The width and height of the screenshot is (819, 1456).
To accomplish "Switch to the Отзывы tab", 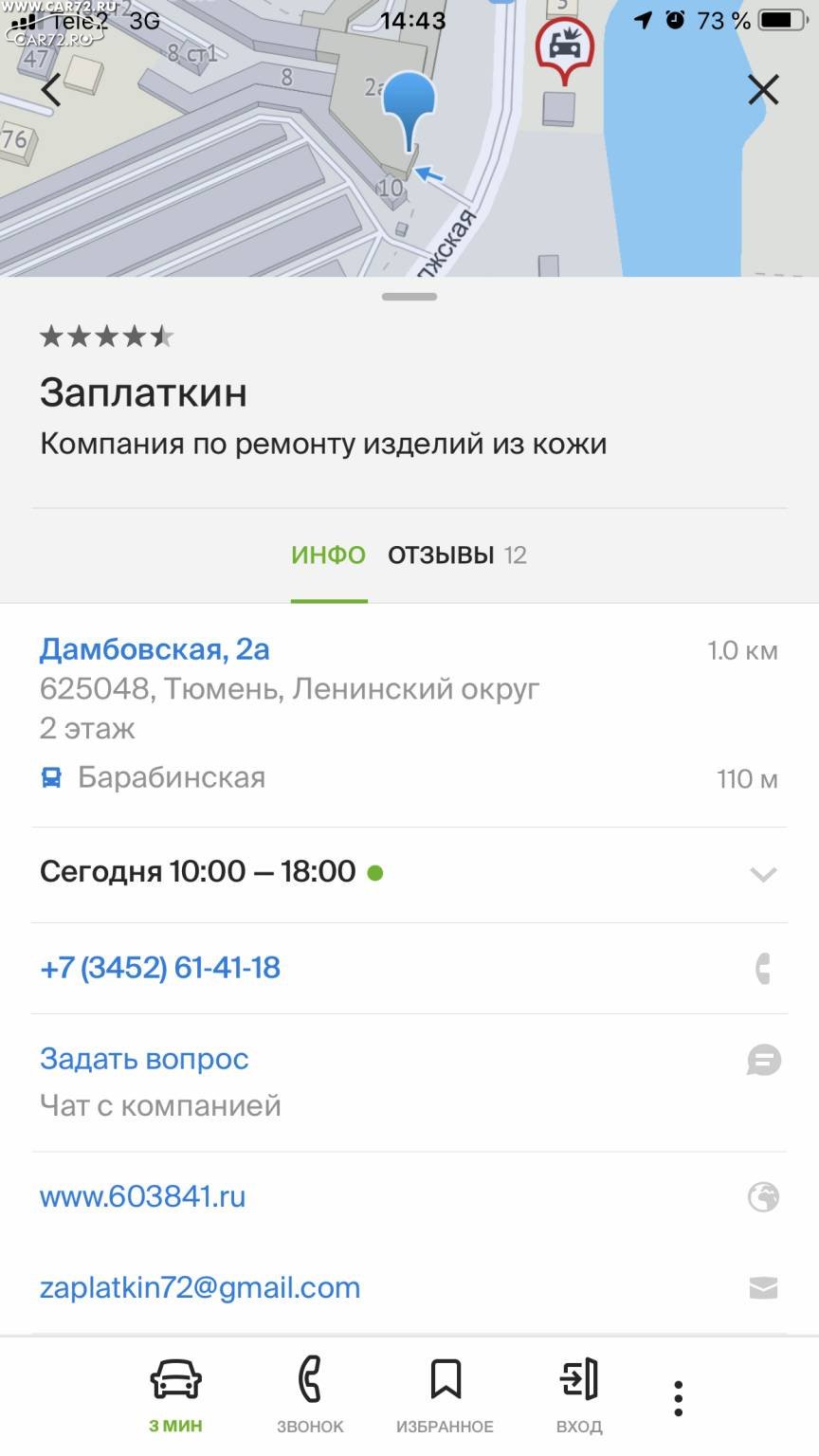I will (x=457, y=555).
